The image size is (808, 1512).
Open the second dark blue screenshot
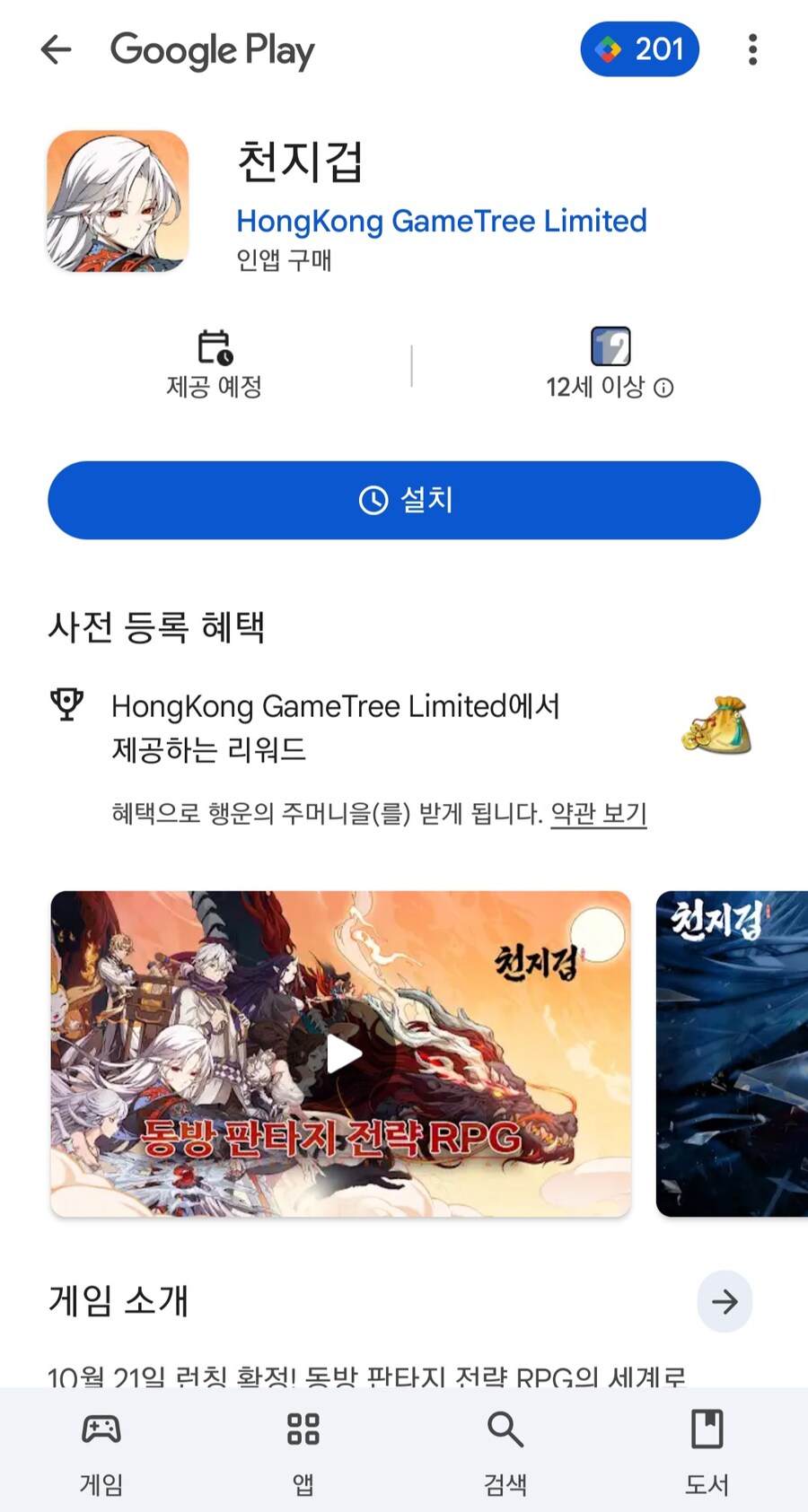click(732, 1053)
